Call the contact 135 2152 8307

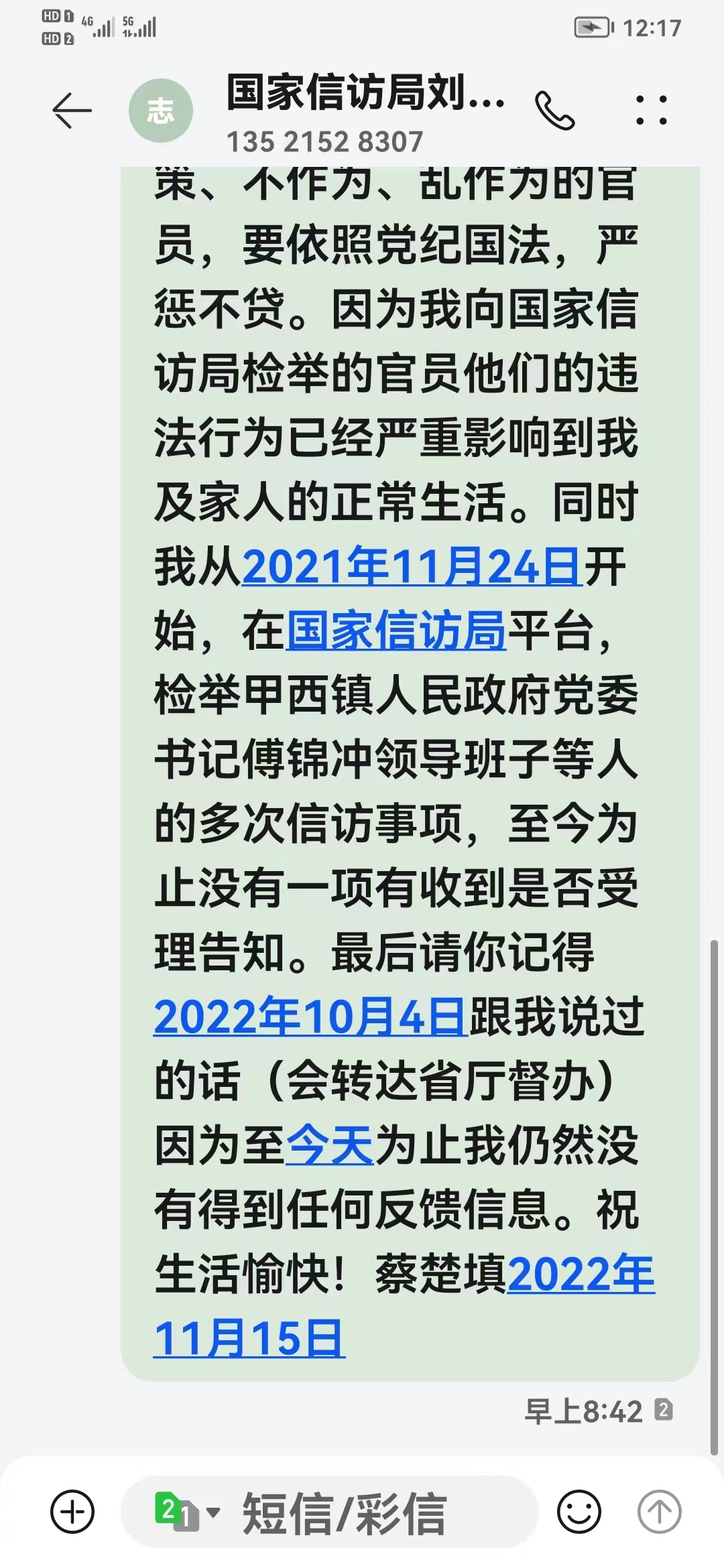click(554, 111)
